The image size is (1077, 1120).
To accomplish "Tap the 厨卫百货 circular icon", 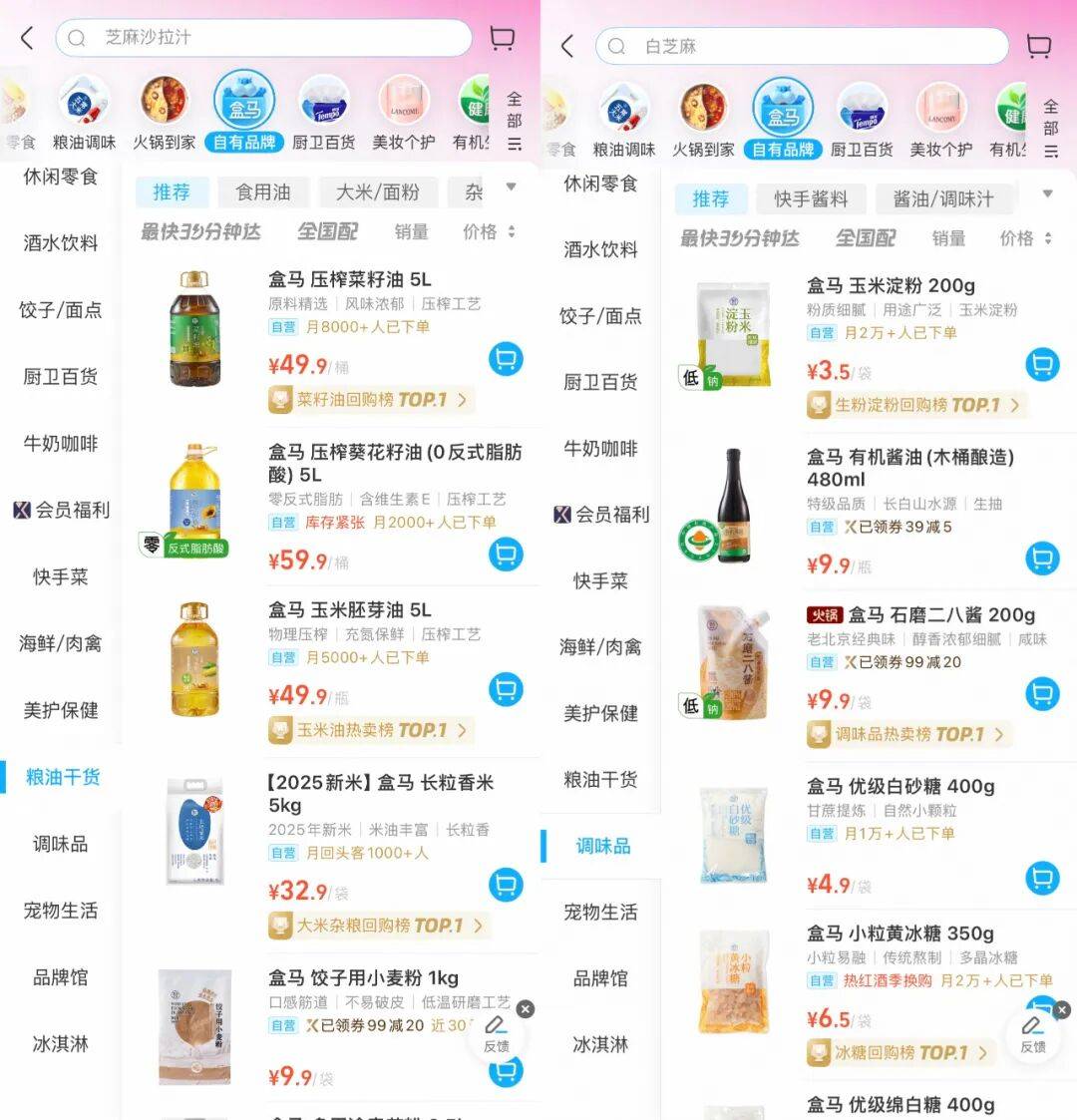I will coord(324,101).
